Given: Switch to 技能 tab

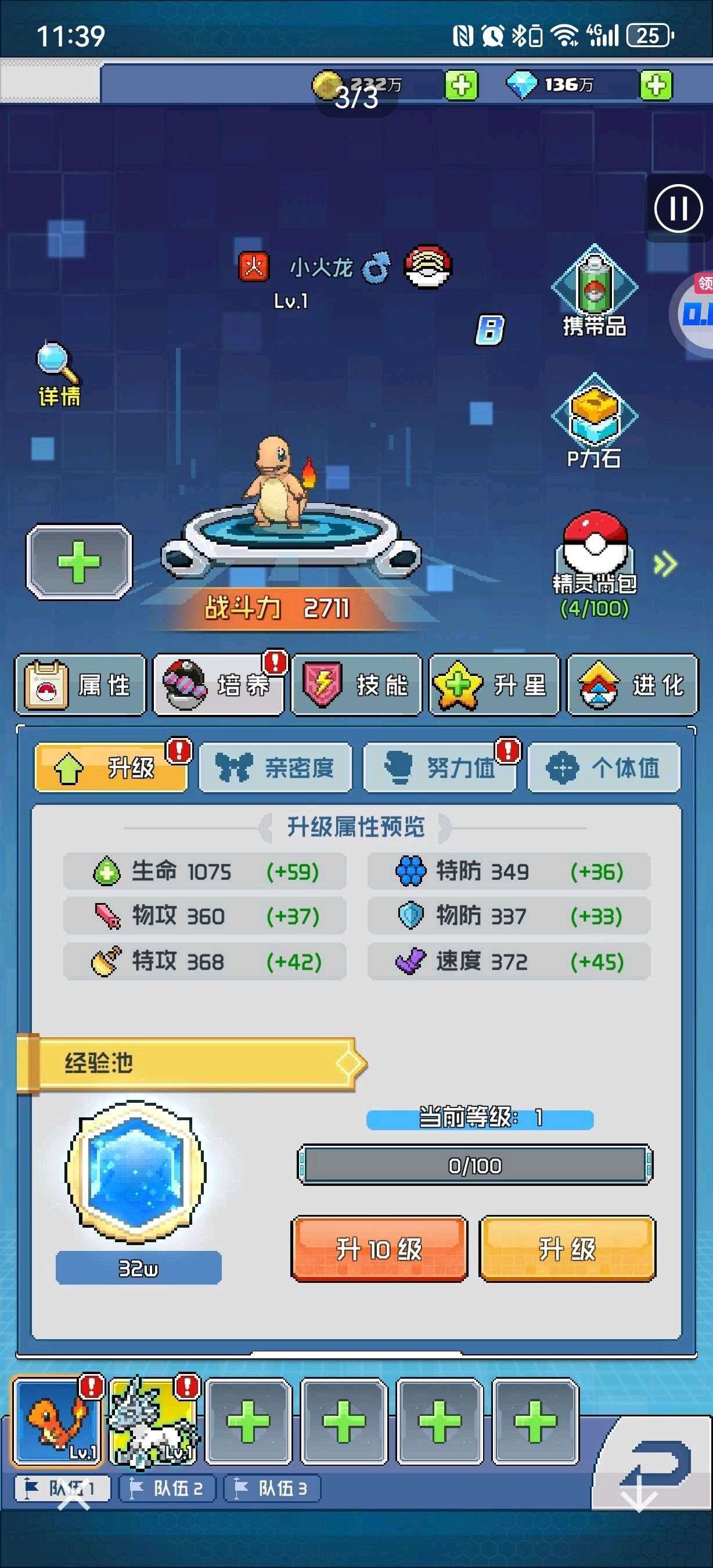Looking at the screenshot, I should point(356,685).
